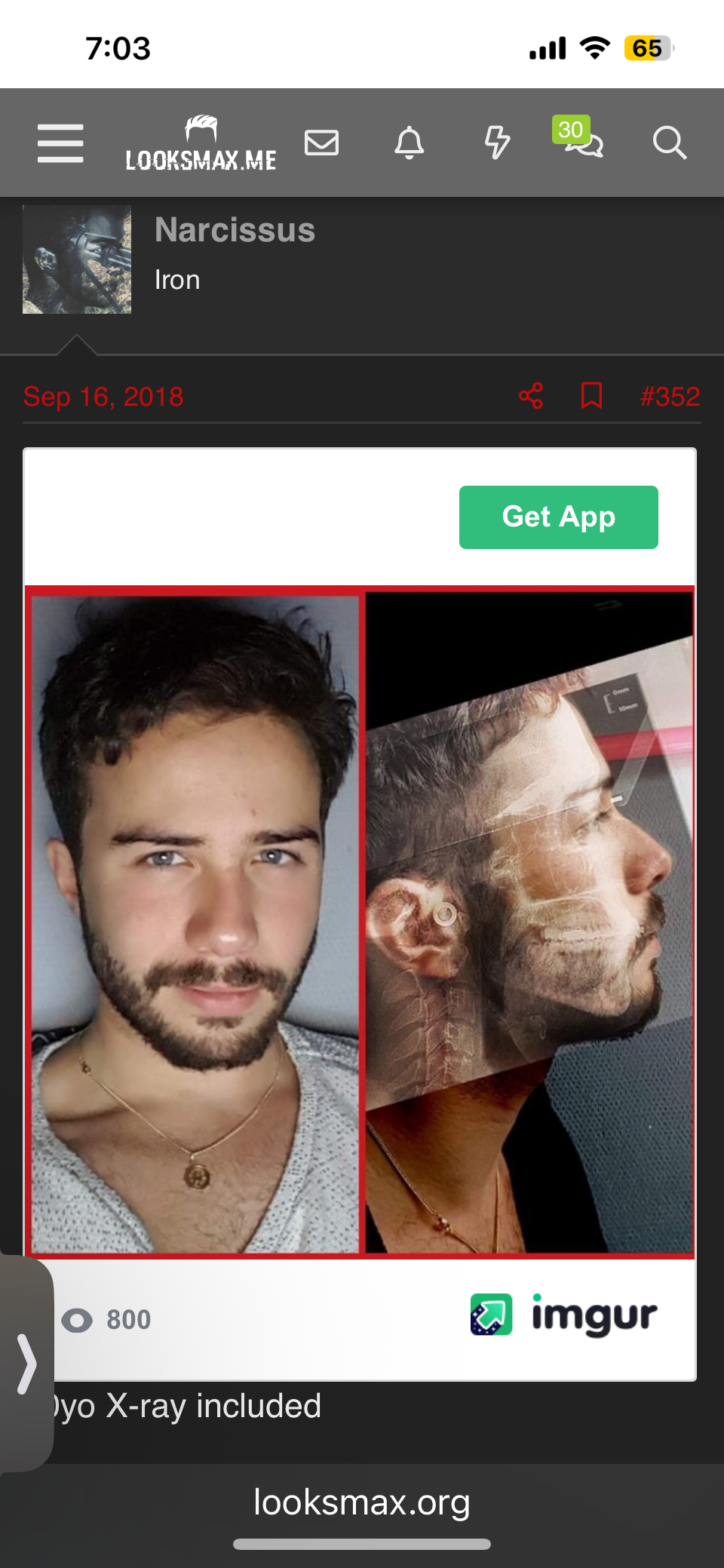Expand the side arrow panel
This screenshot has width=724, height=1568.
(26, 1363)
